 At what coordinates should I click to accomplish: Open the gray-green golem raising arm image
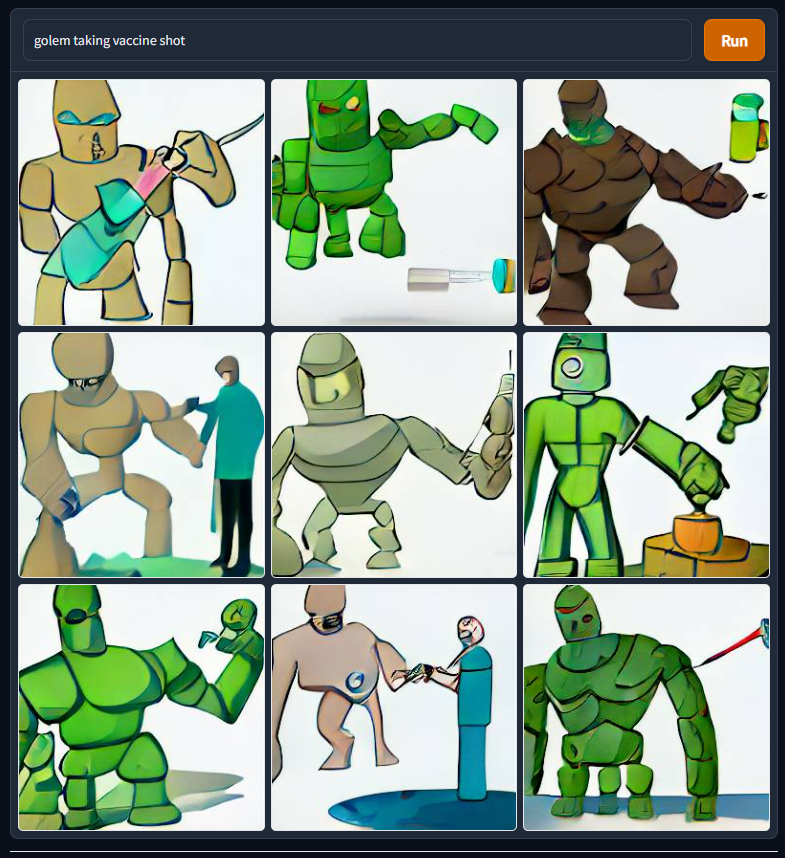394,455
